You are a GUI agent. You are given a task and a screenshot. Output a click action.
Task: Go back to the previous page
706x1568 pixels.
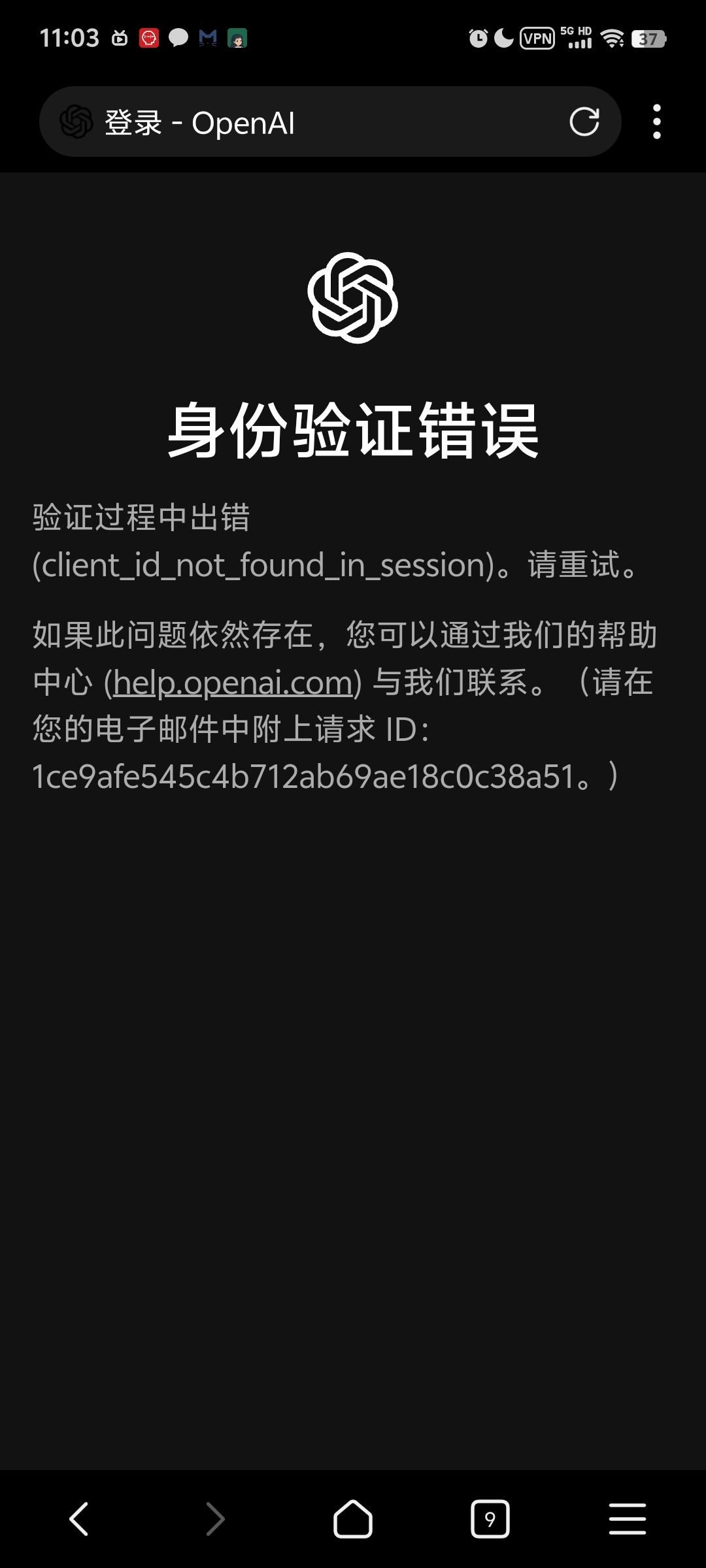[78, 1518]
